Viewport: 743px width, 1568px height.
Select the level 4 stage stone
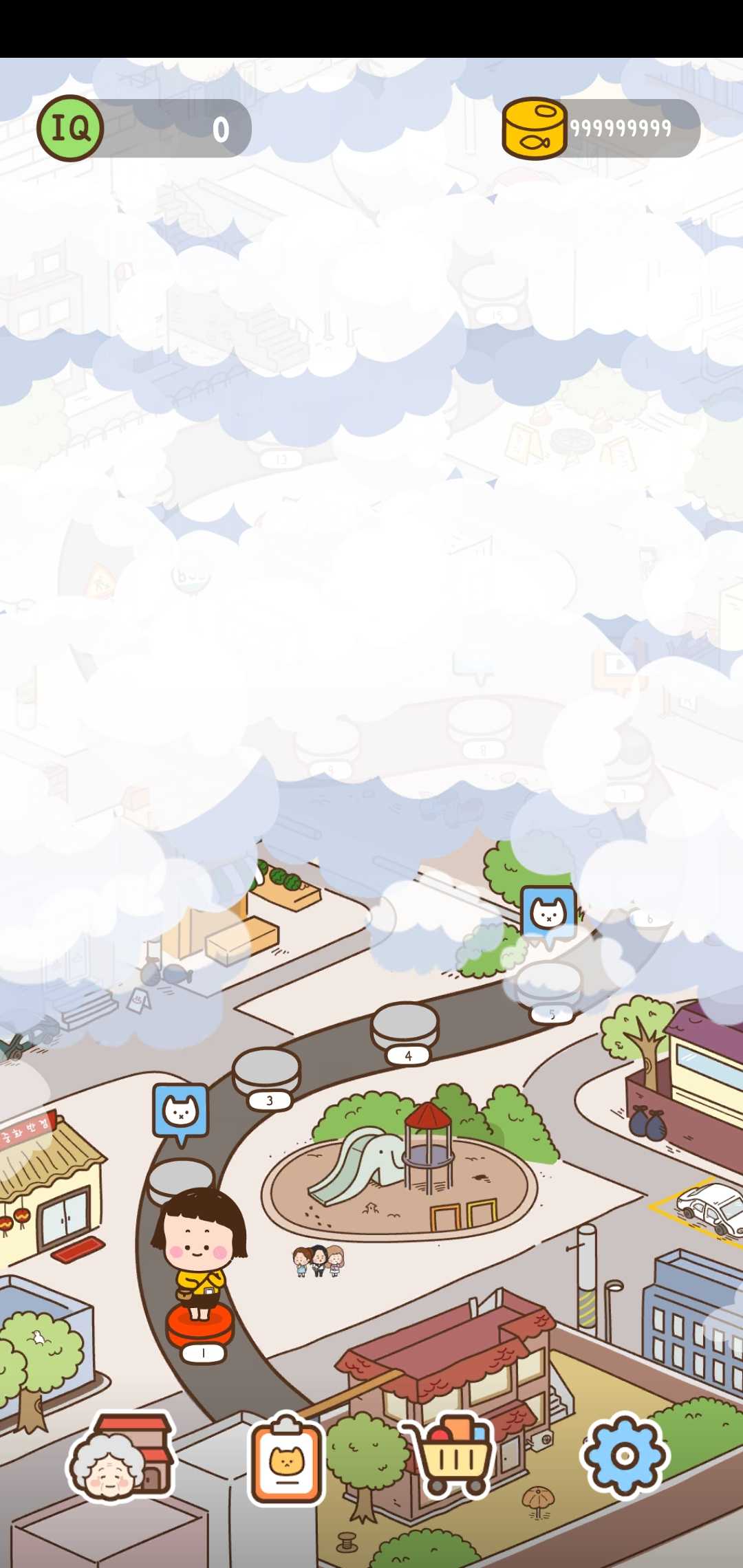click(x=405, y=1026)
